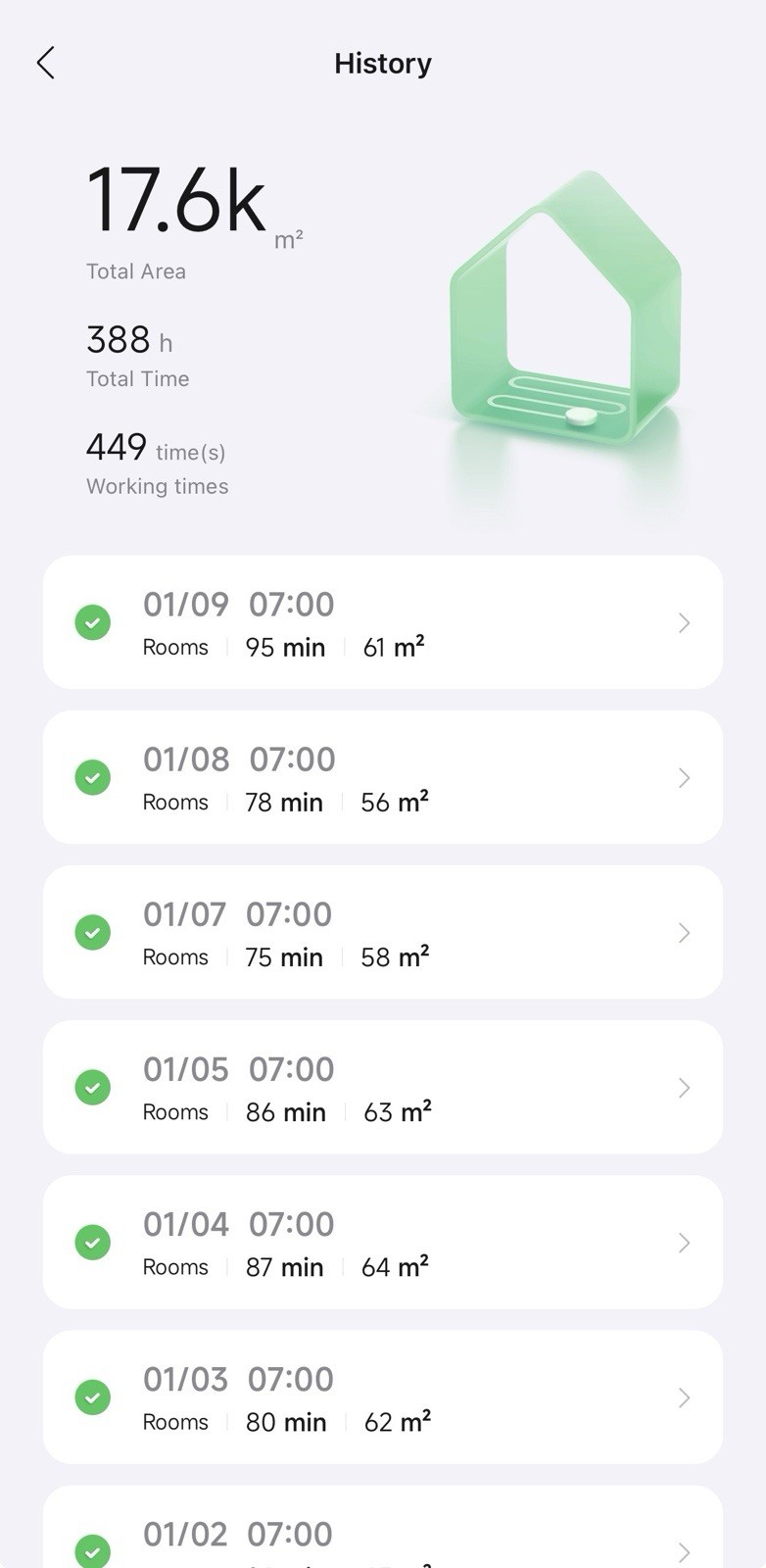This screenshot has height=1568, width=766.
Task: Show details for the 01/04 session
Action: tap(382, 1242)
